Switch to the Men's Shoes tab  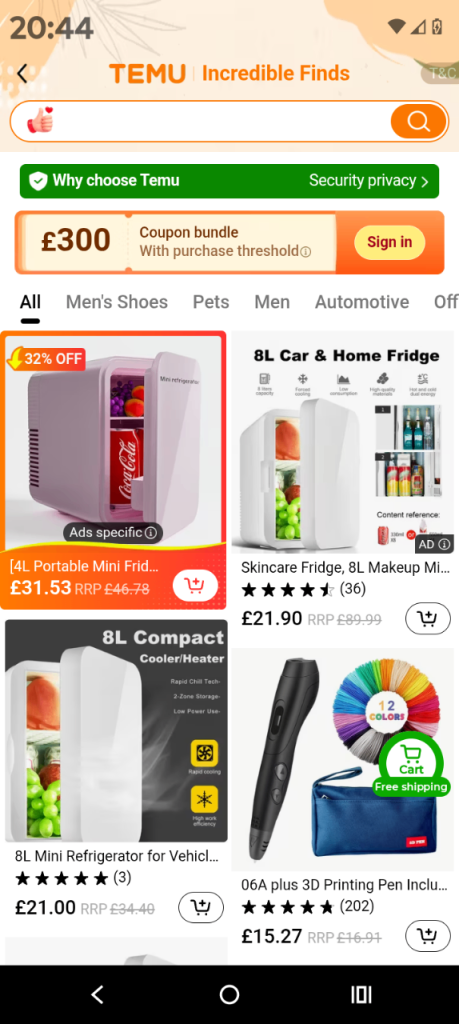pyautogui.click(x=117, y=302)
